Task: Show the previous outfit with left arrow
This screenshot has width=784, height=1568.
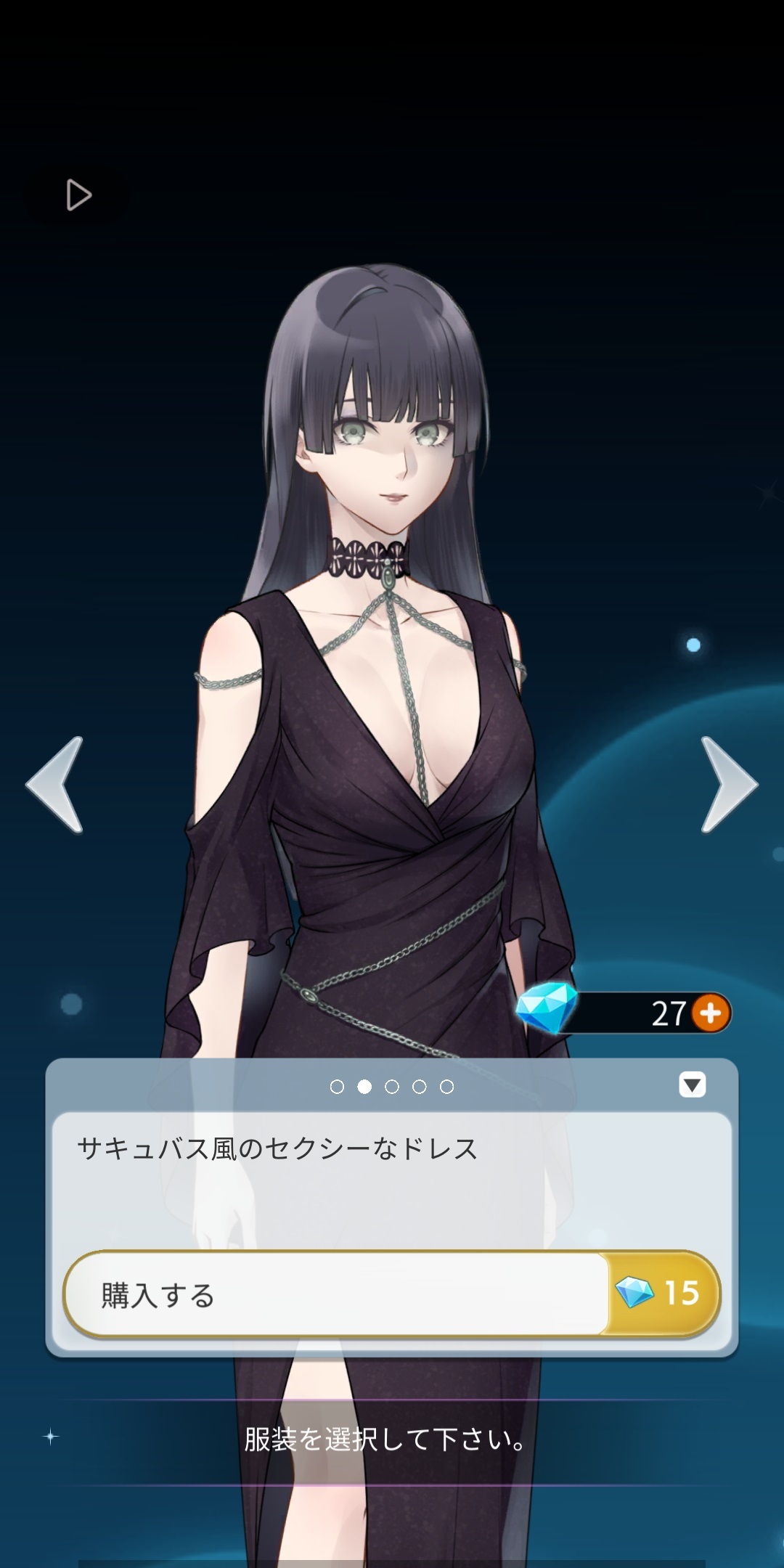Action: [x=55, y=785]
